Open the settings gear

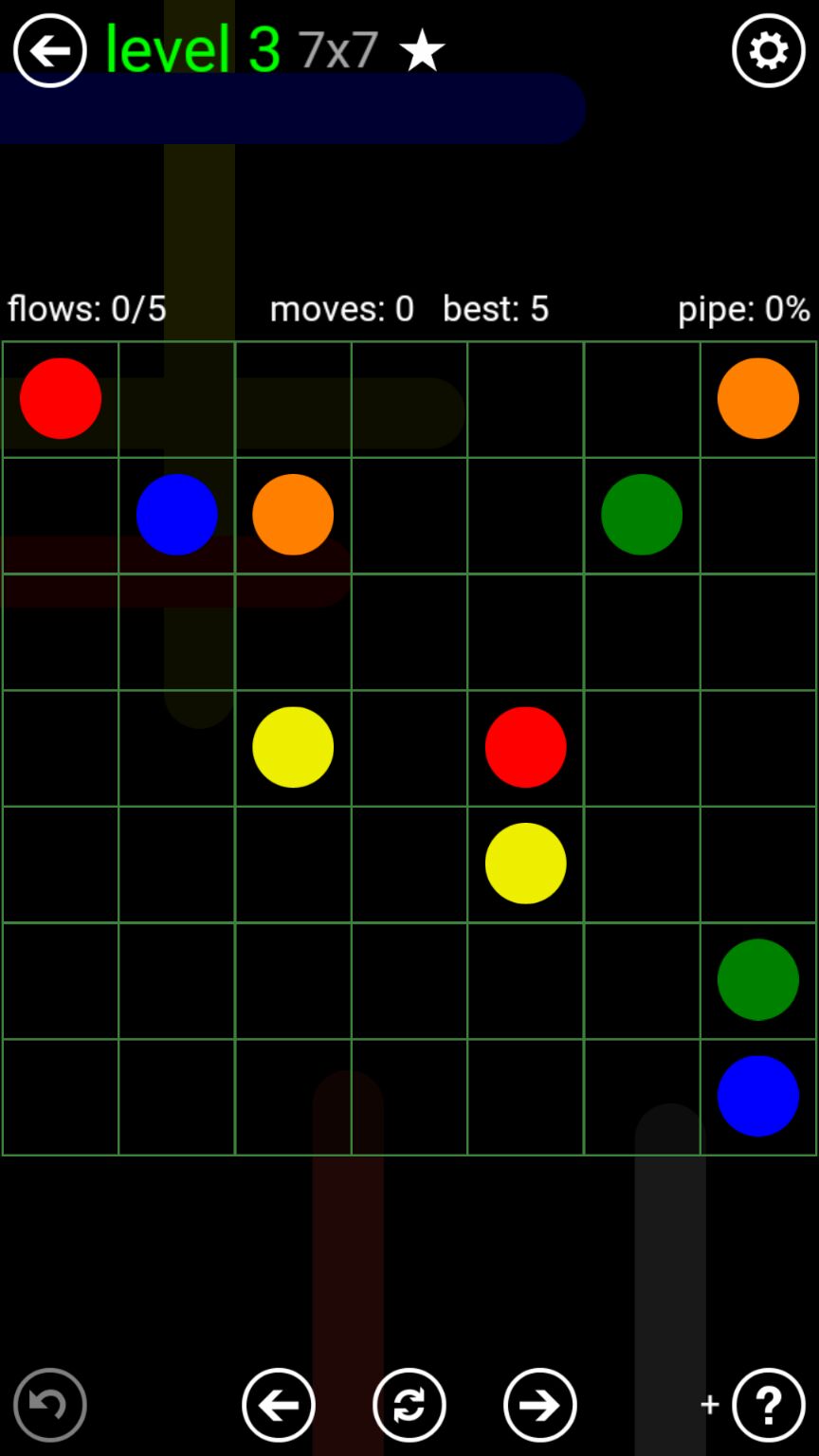(x=768, y=50)
